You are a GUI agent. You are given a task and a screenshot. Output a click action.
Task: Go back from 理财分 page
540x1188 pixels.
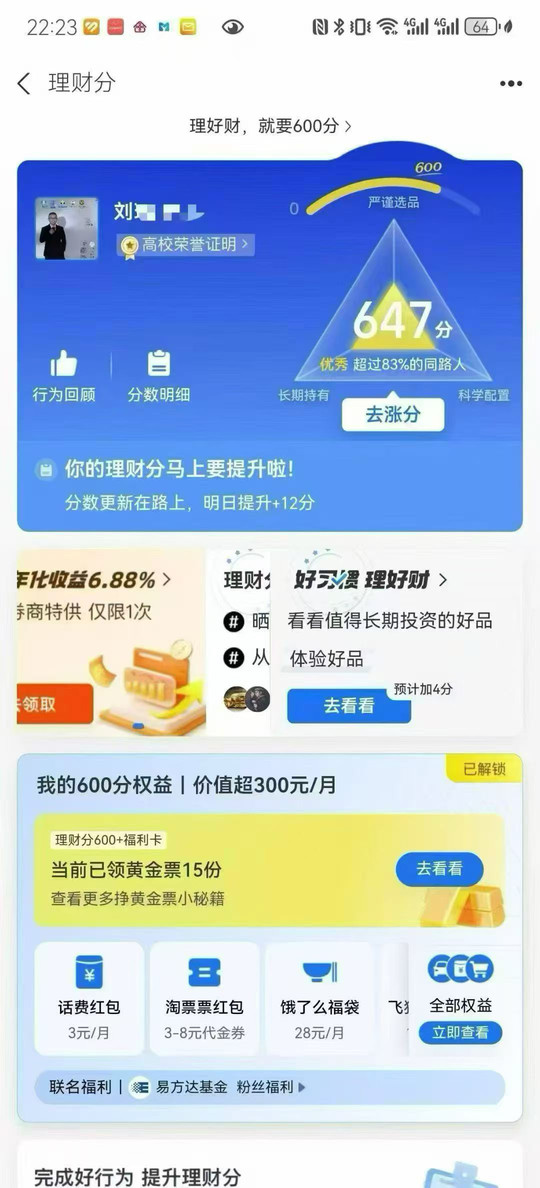24,83
